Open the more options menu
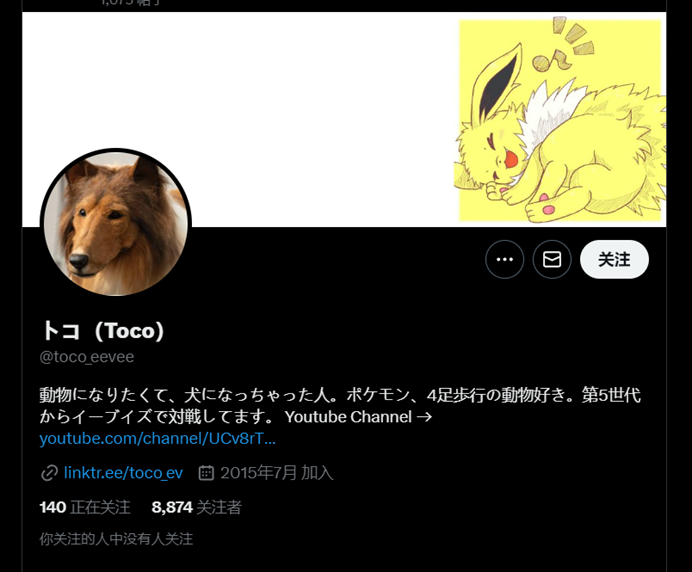This screenshot has width=692, height=572. click(x=504, y=260)
